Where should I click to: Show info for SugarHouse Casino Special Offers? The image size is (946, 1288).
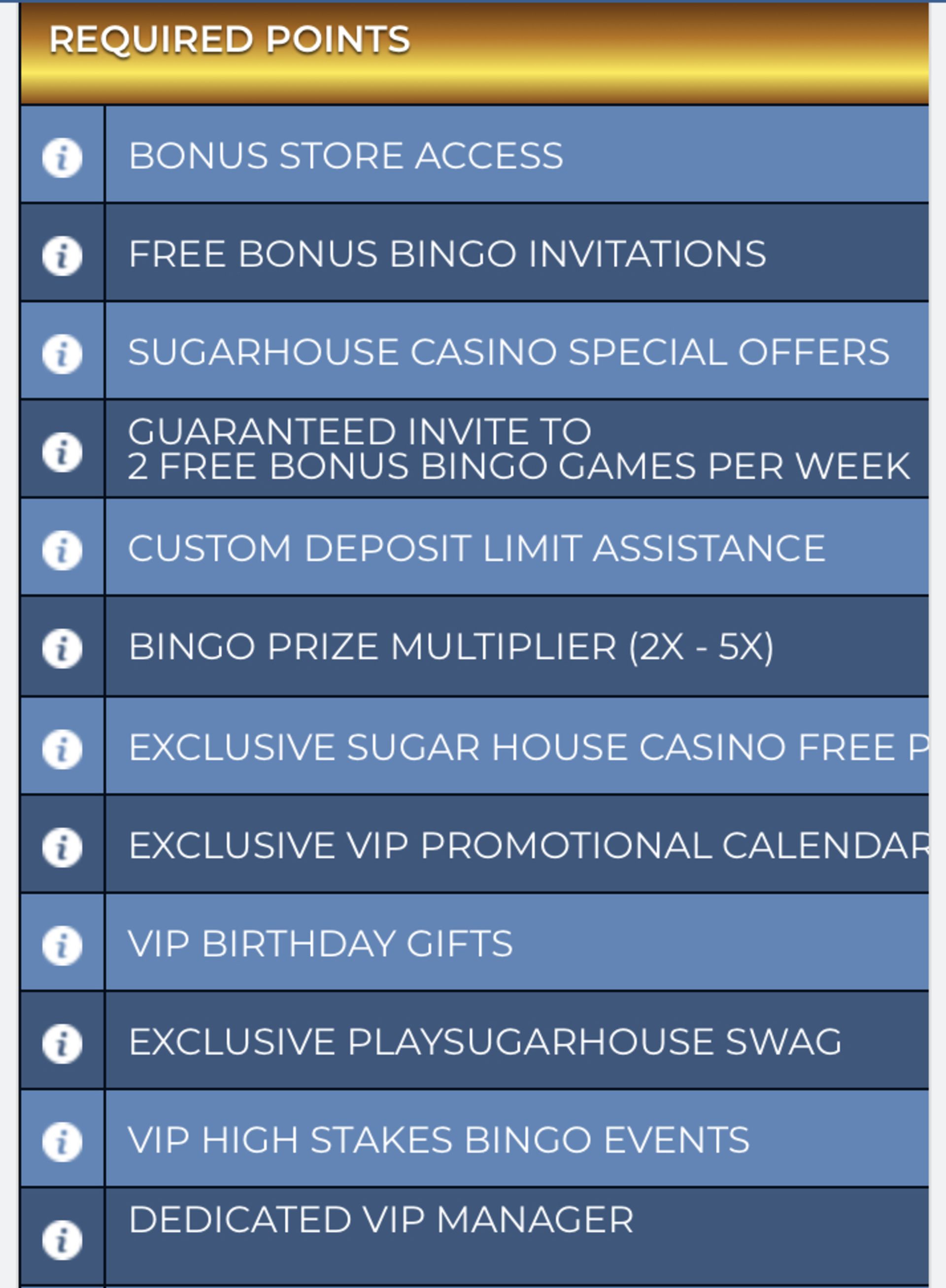62,354
